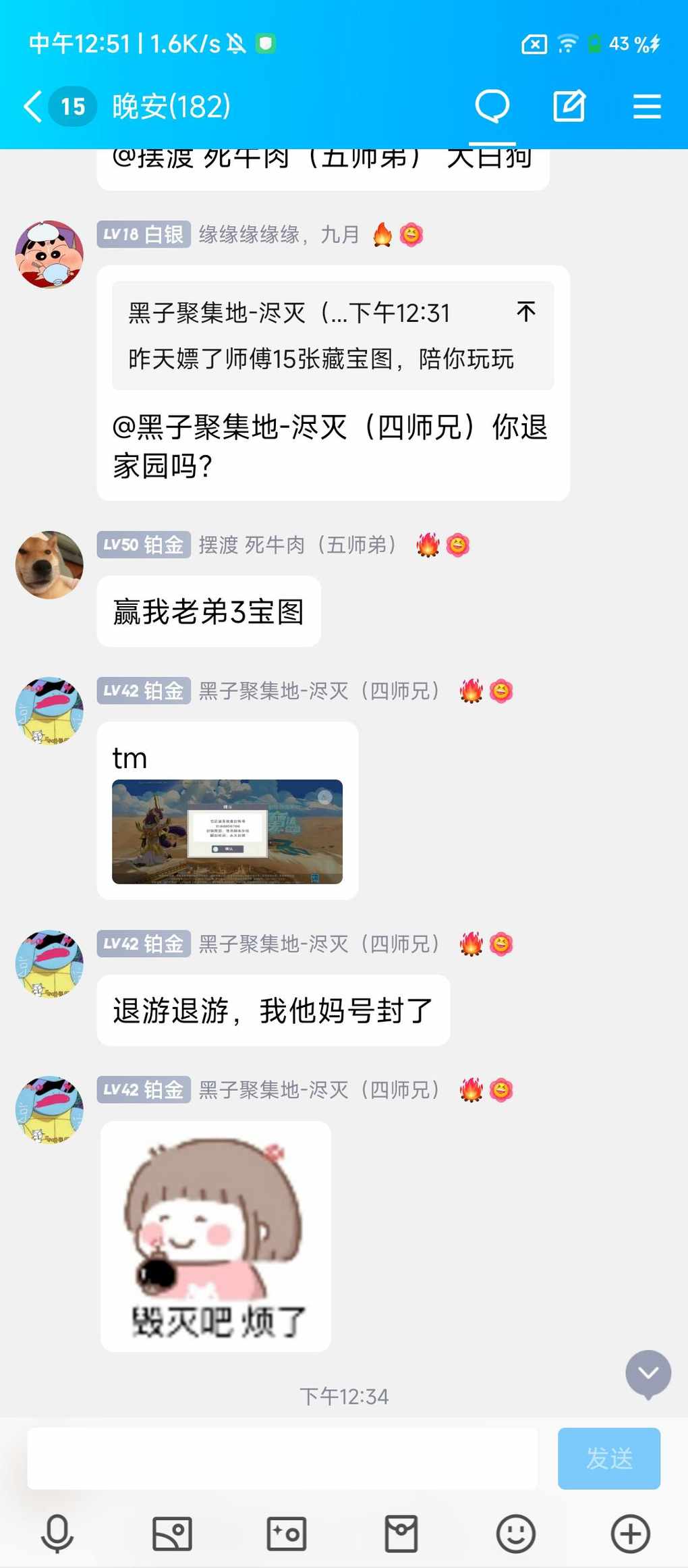
Task: Open the edit note icon in header
Action: [569, 107]
